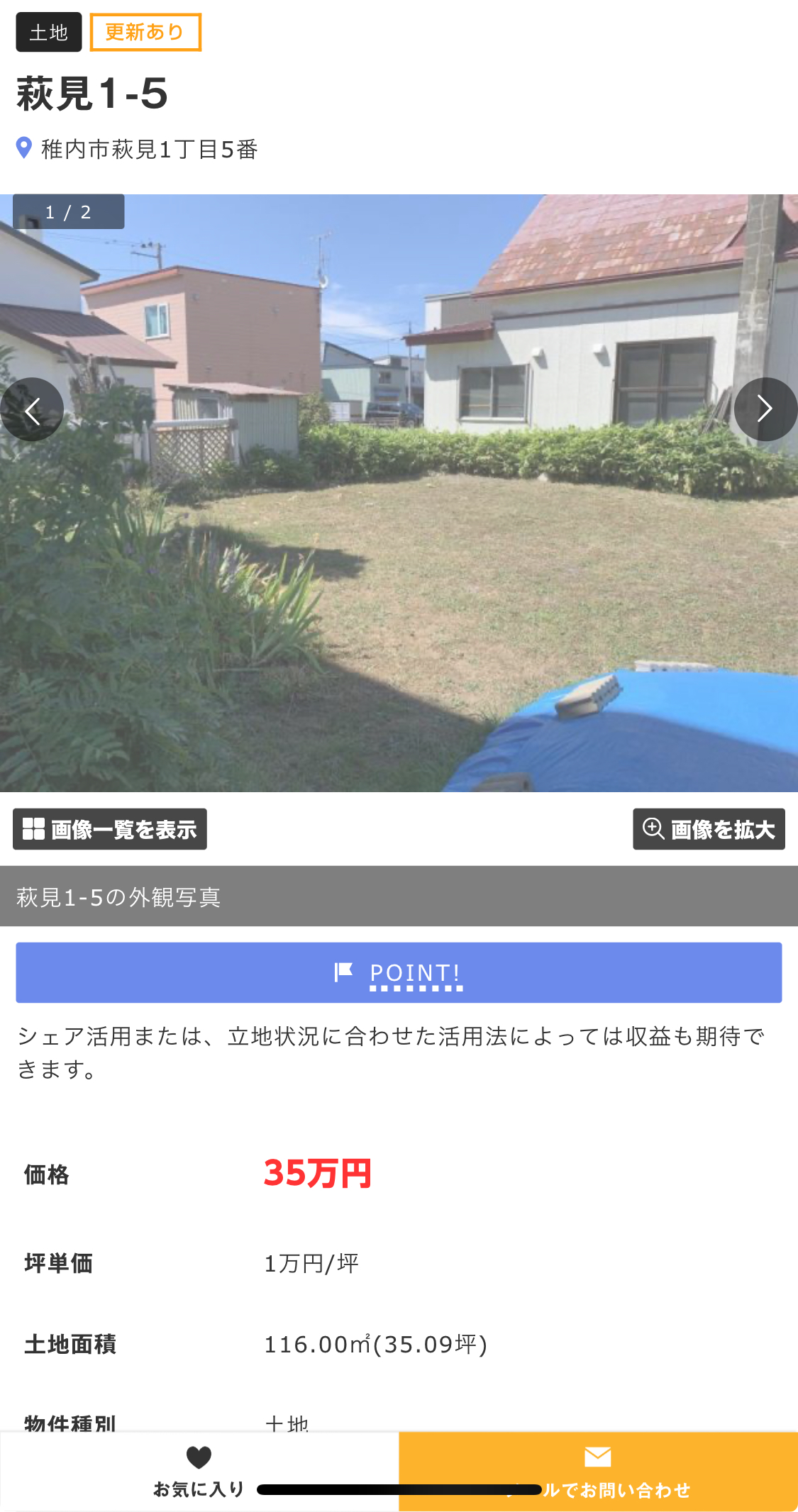798x1512 pixels.
Task: Open the 画像一覧を表示 image list
Action: 110,829
